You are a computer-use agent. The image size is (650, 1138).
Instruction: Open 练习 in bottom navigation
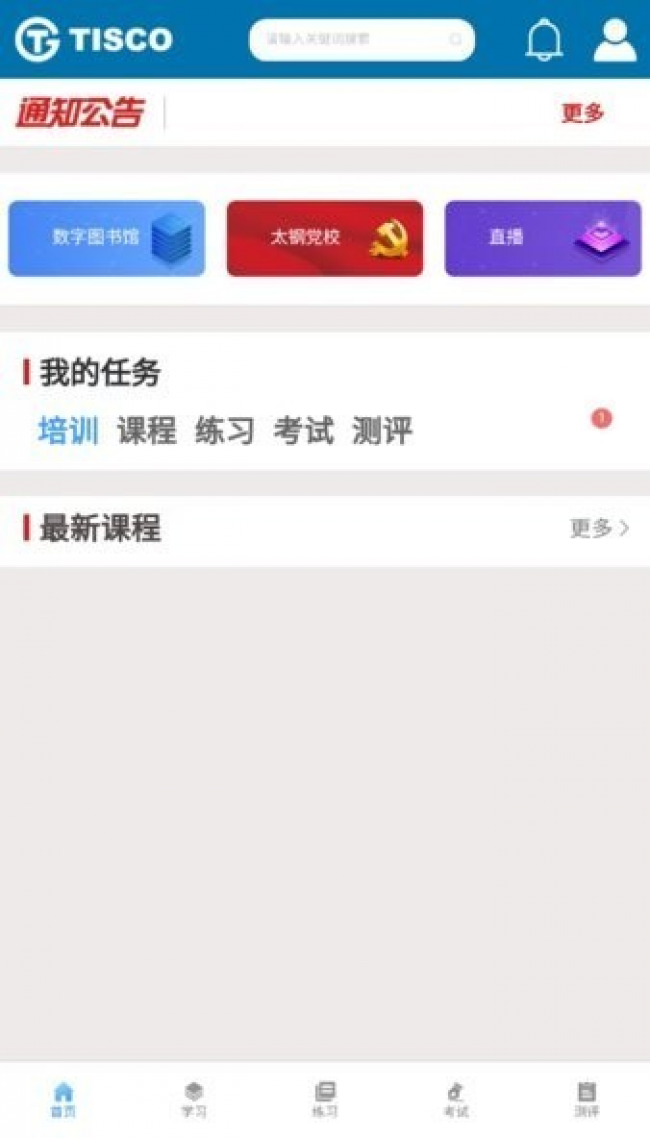point(325,1099)
